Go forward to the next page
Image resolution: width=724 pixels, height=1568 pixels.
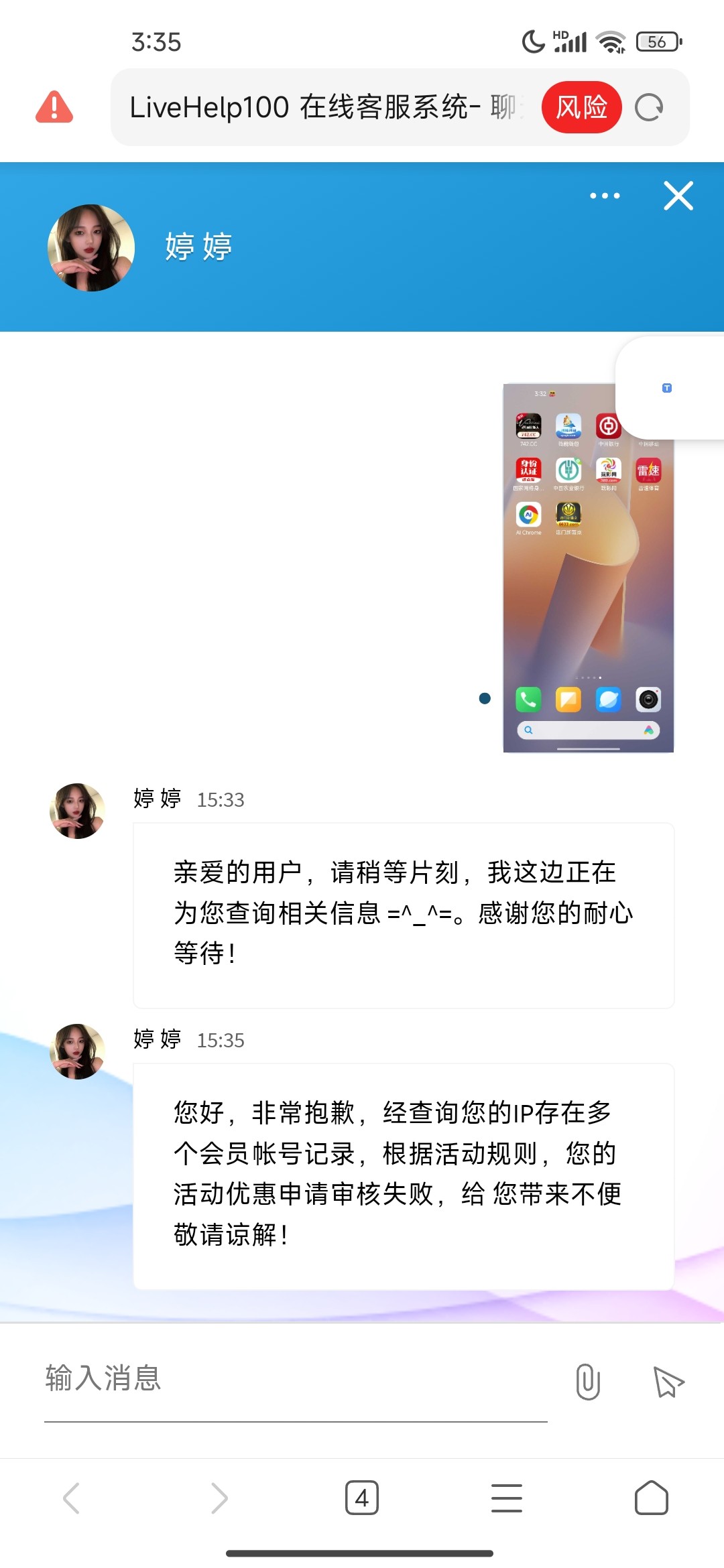click(x=219, y=1498)
